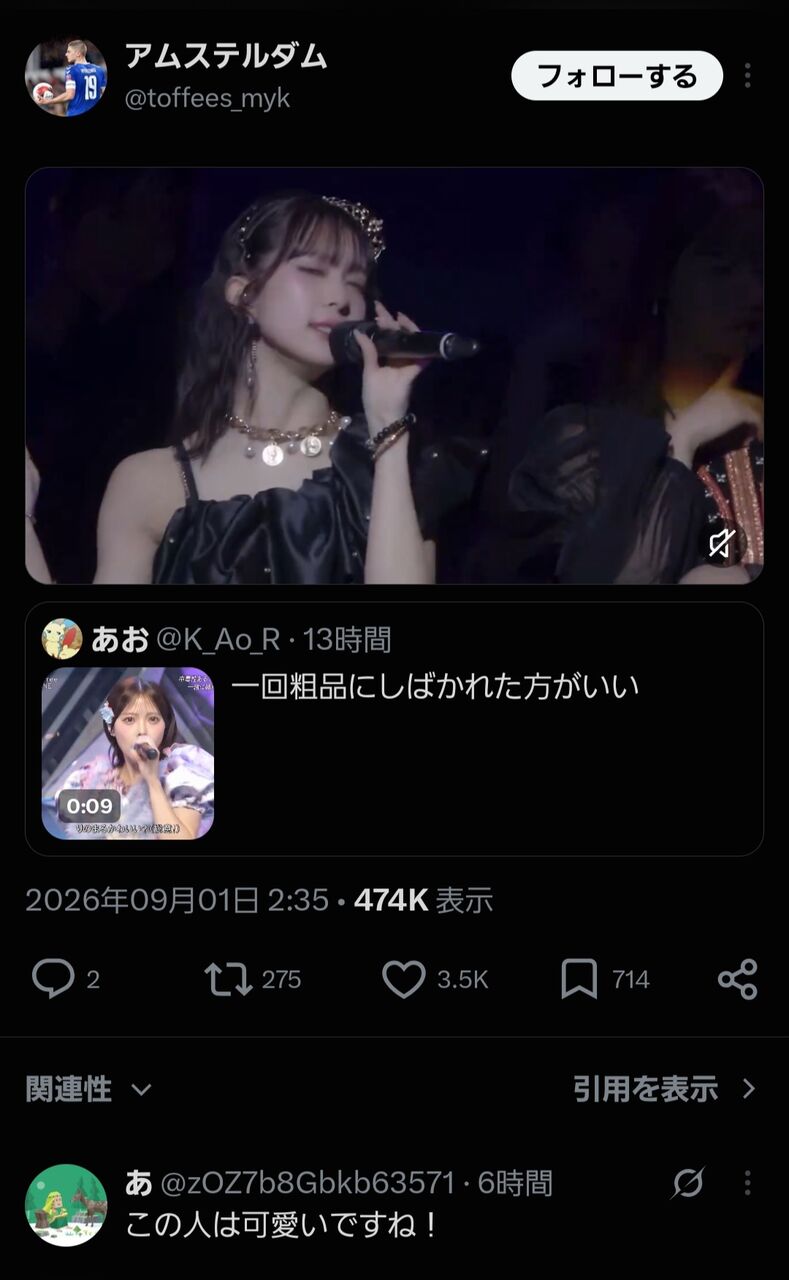Open overflow menu on あ's reply
Viewport: 789px width, 1280px height.
748,1183
